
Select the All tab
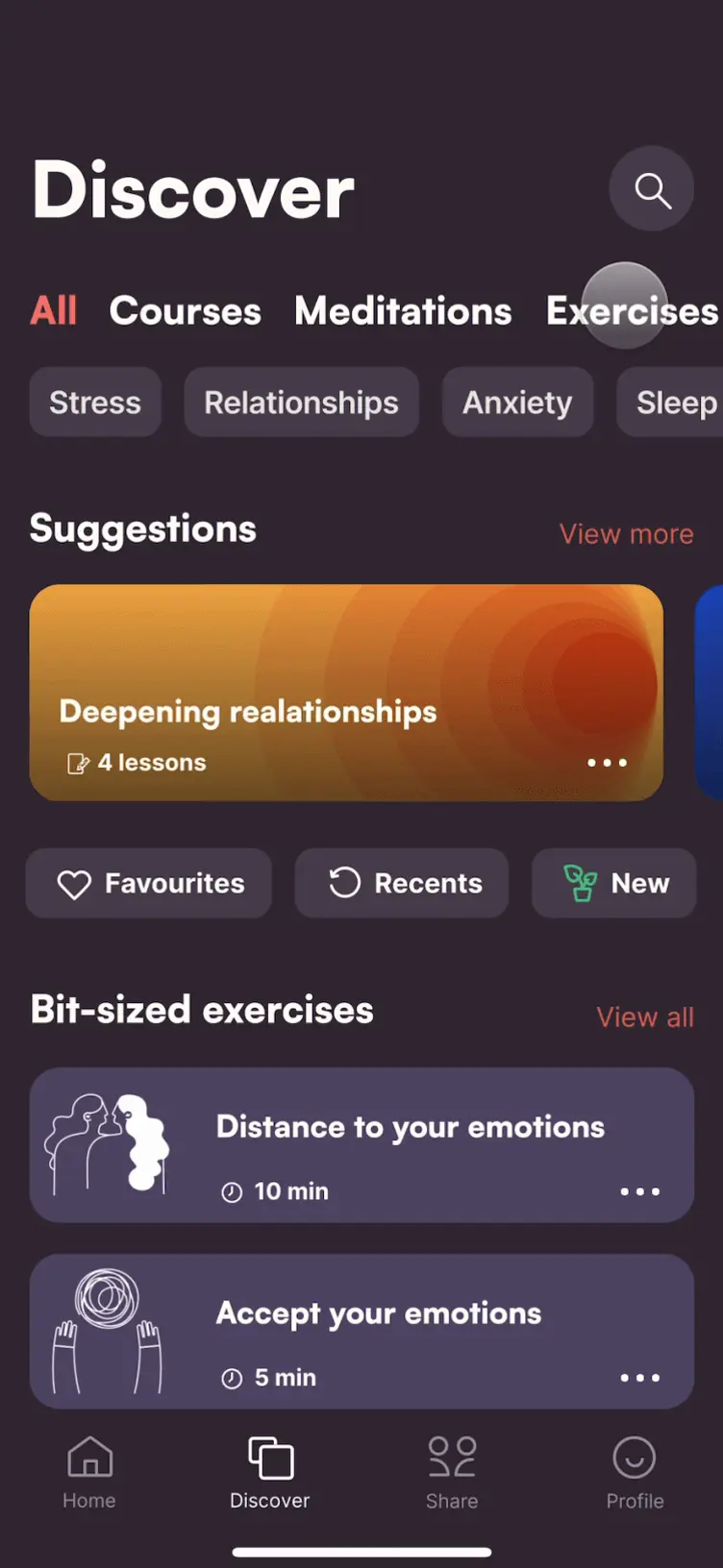coord(54,311)
